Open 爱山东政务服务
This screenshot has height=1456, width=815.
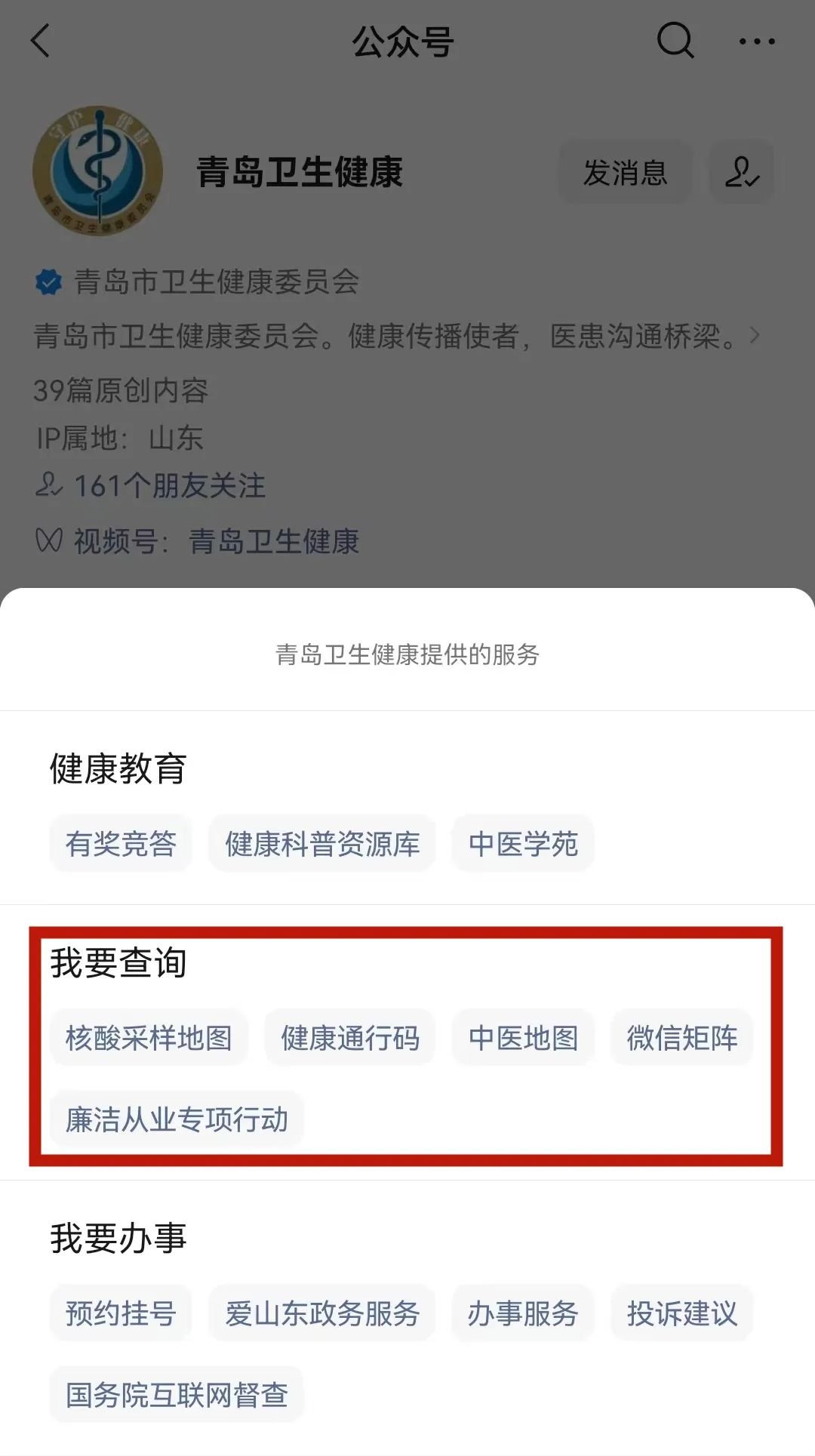pyautogui.click(x=322, y=1313)
